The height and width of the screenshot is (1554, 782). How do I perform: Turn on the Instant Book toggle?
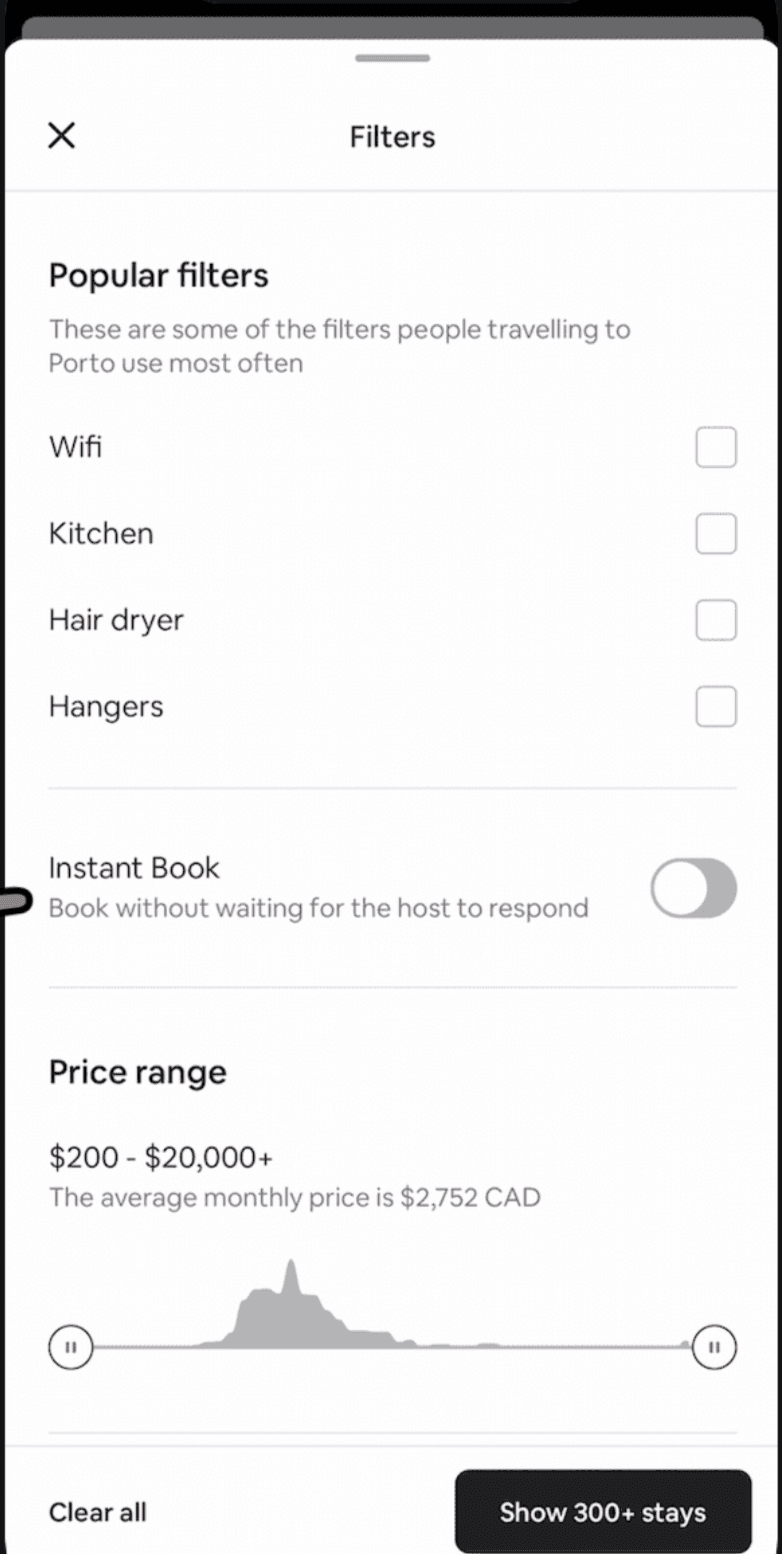coord(694,888)
